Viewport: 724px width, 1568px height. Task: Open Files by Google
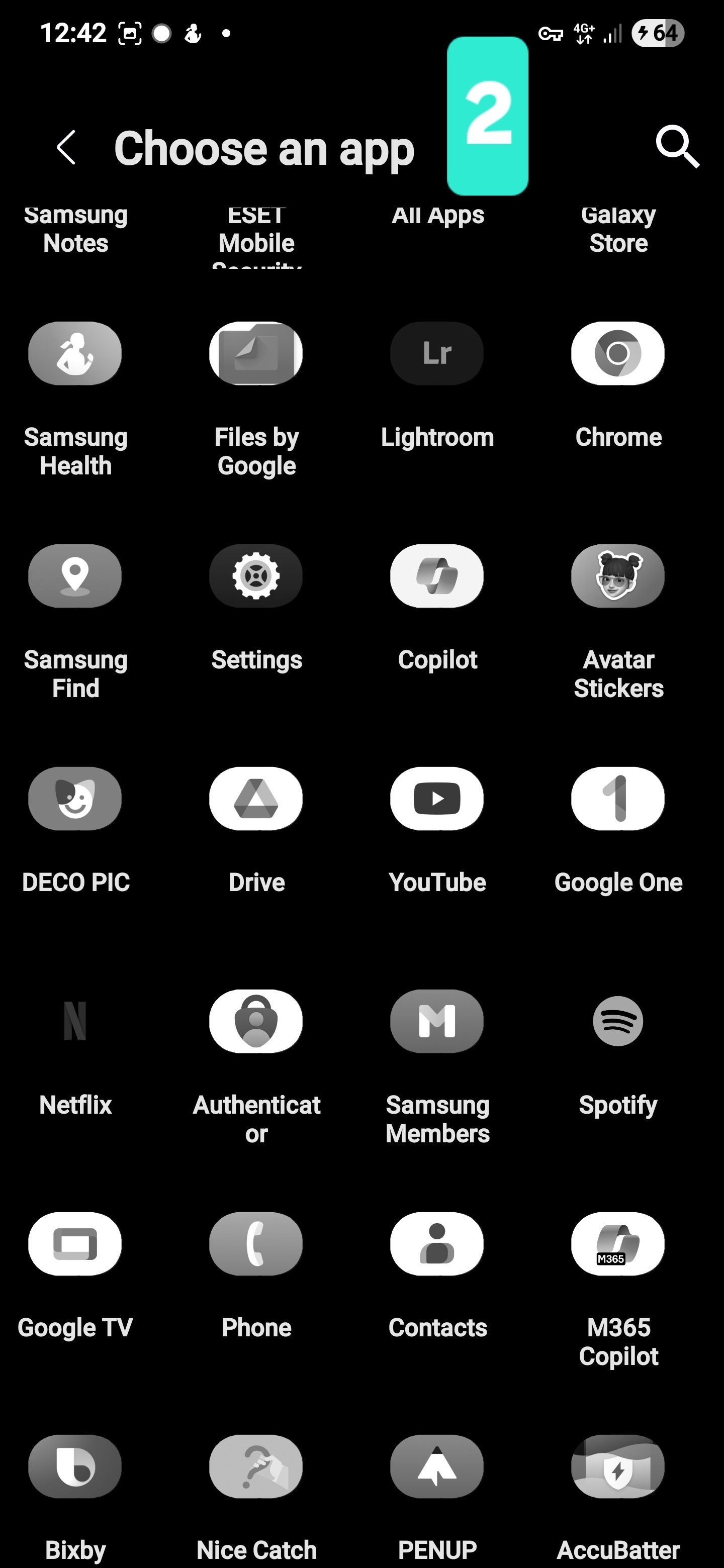pos(256,353)
